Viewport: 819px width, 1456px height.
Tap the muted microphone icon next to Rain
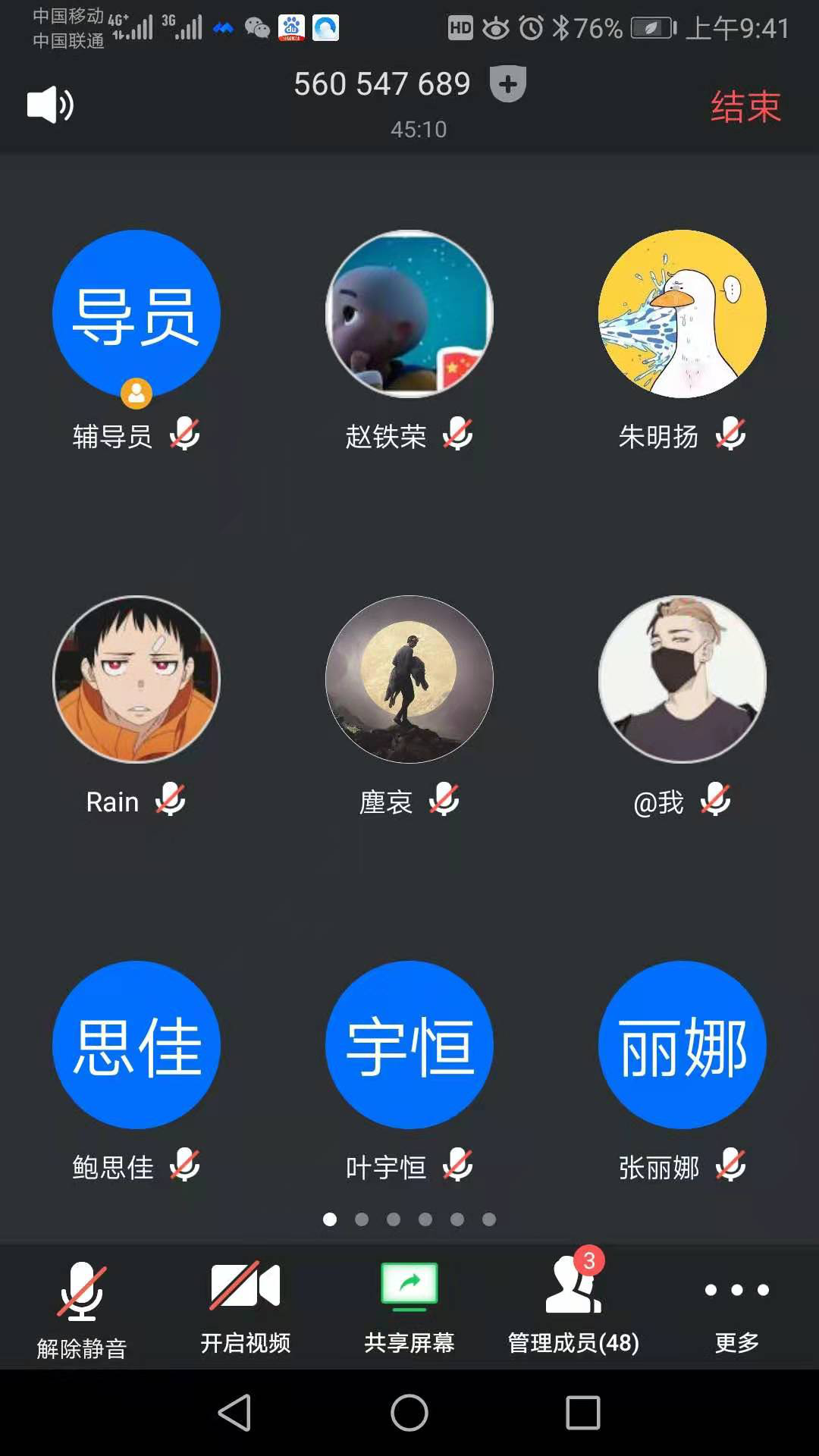point(170,800)
